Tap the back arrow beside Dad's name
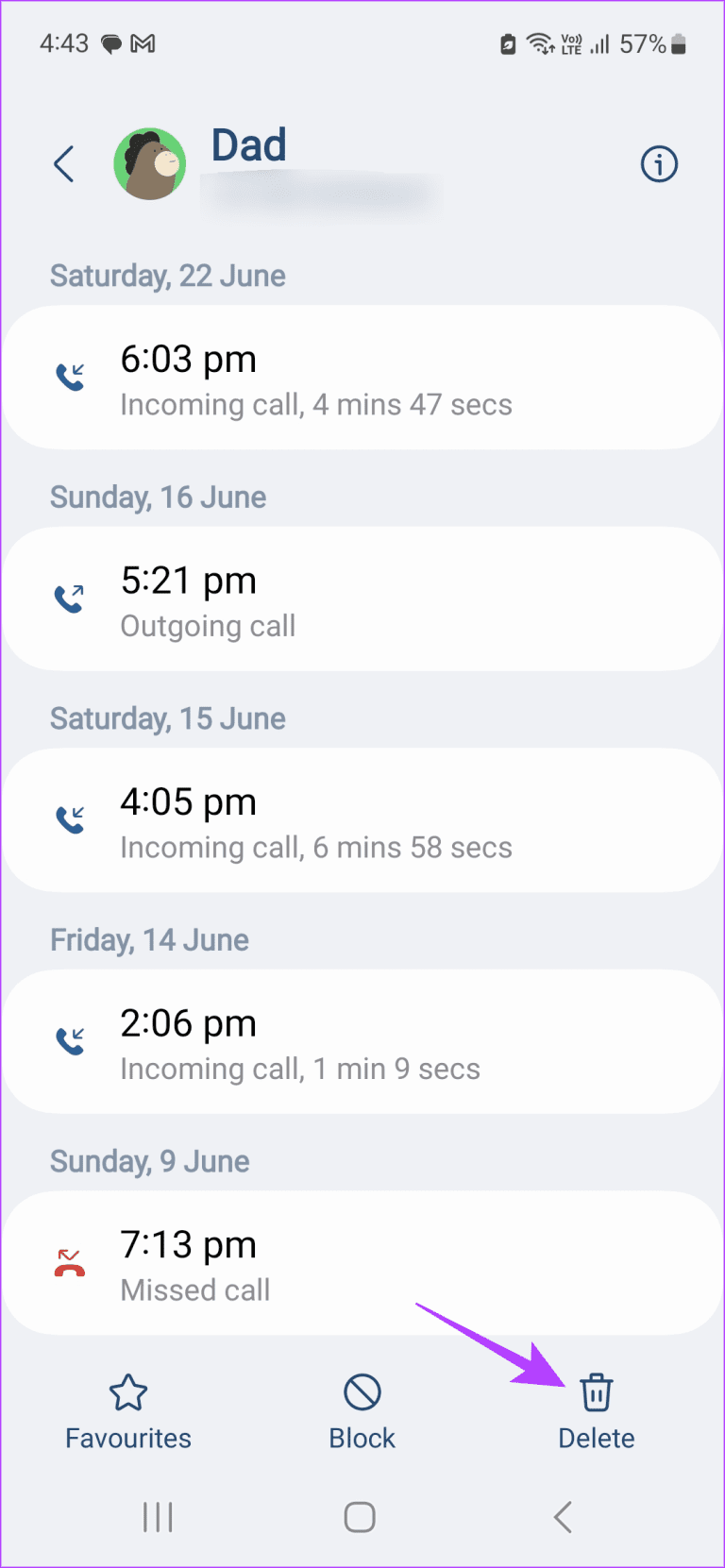 tap(63, 163)
